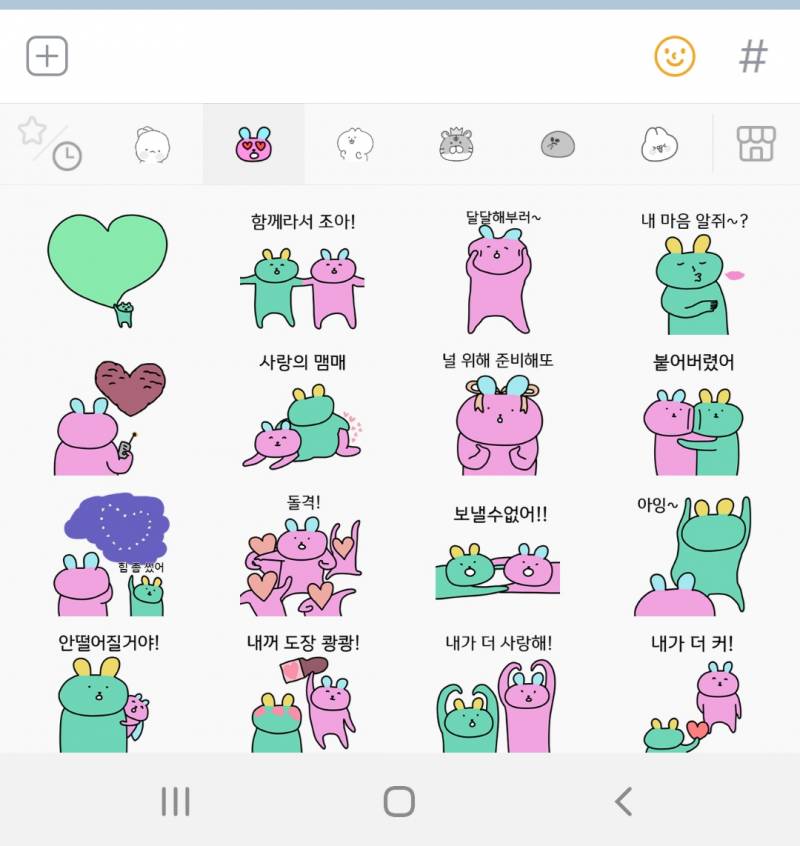Viewport: 800px width, 846px height.
Task: Select the white rabbit sticker pack
Action: point(657,141)
